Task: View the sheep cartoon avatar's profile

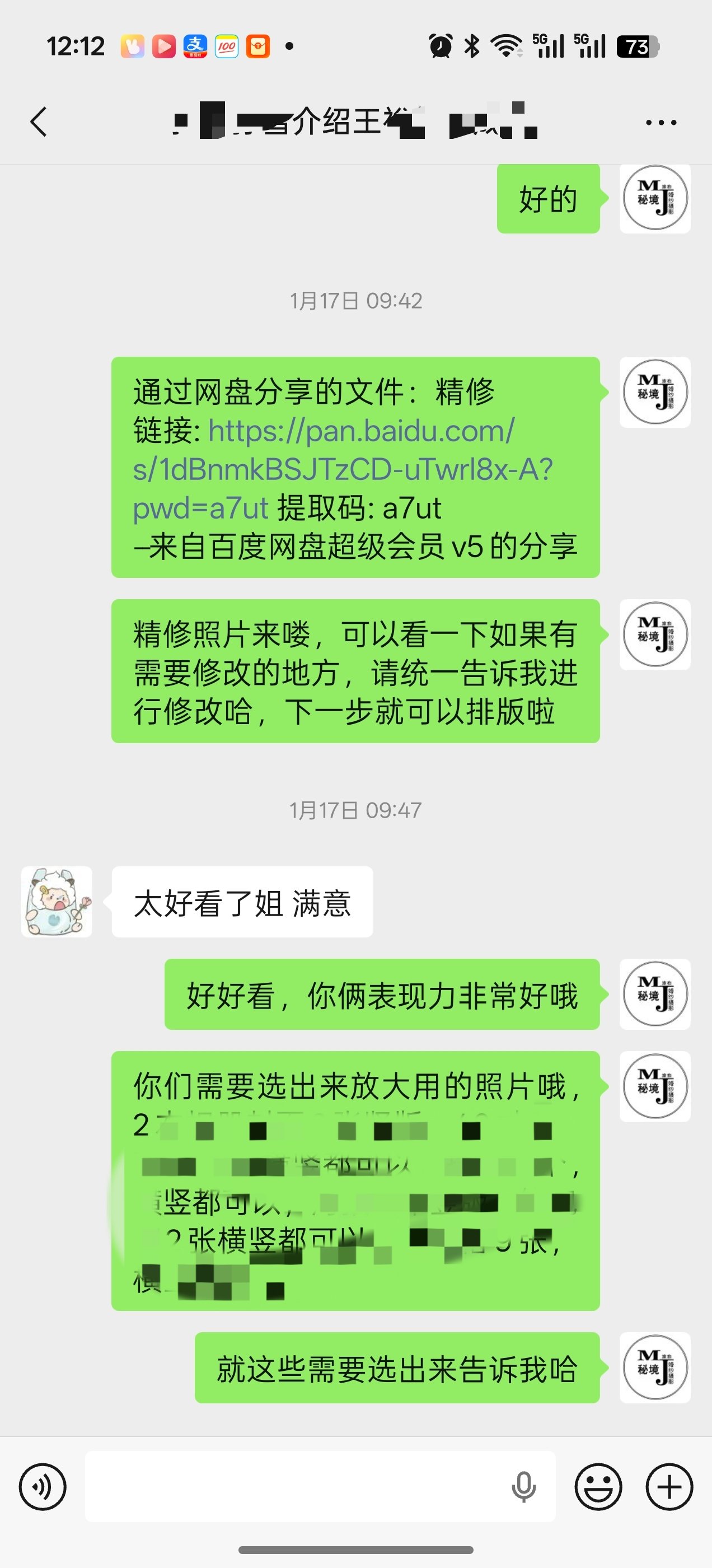Action: pos(57,902)
